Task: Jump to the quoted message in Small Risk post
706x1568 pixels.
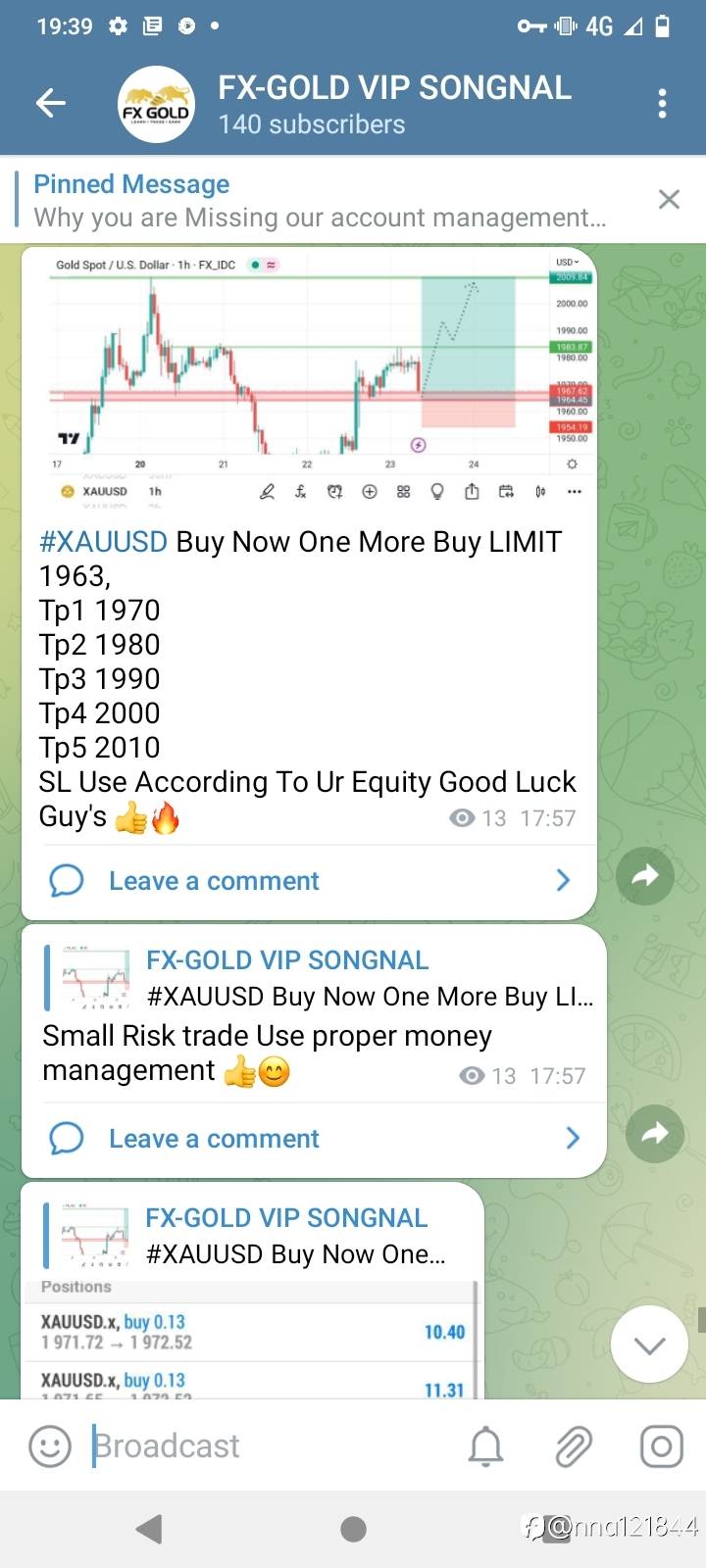Action: coord(319,978)
